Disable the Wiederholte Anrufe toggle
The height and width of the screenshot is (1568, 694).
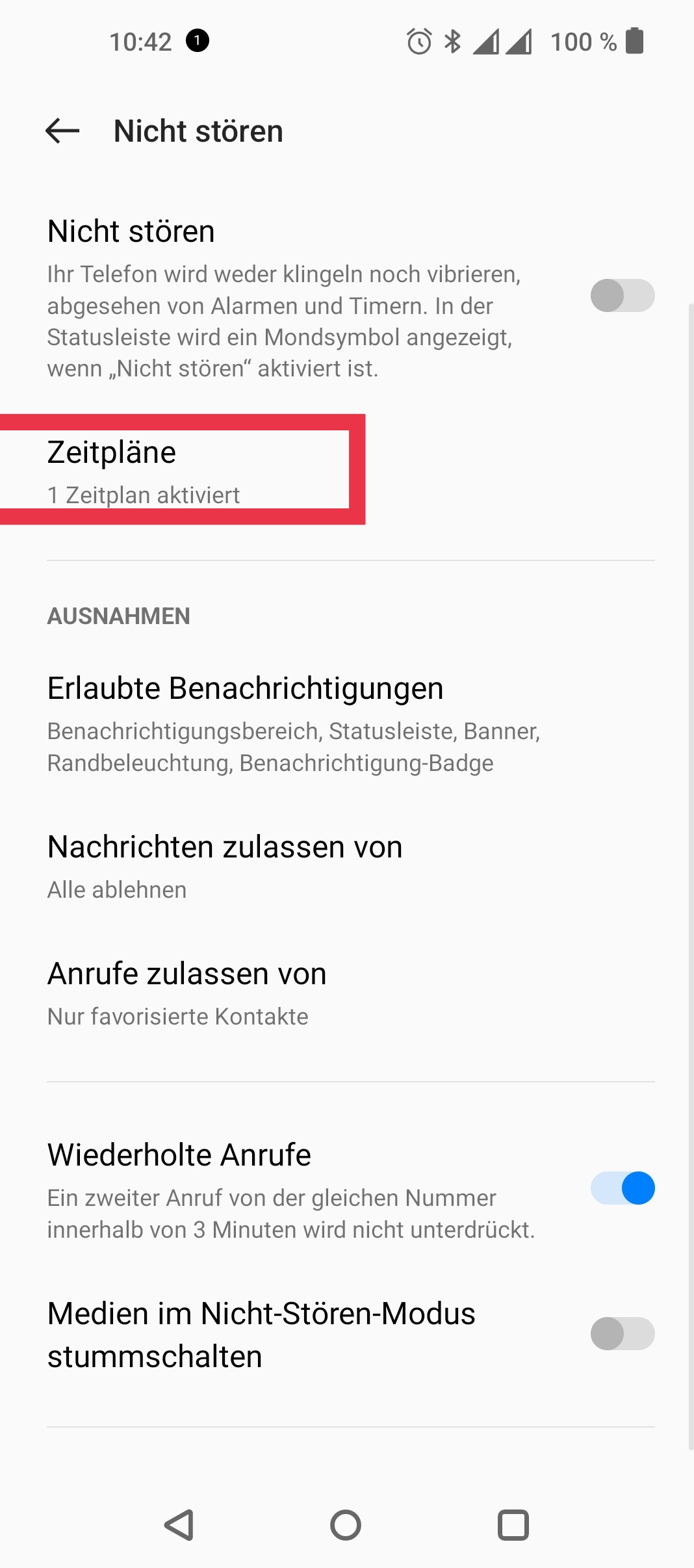coord(622,1188)
